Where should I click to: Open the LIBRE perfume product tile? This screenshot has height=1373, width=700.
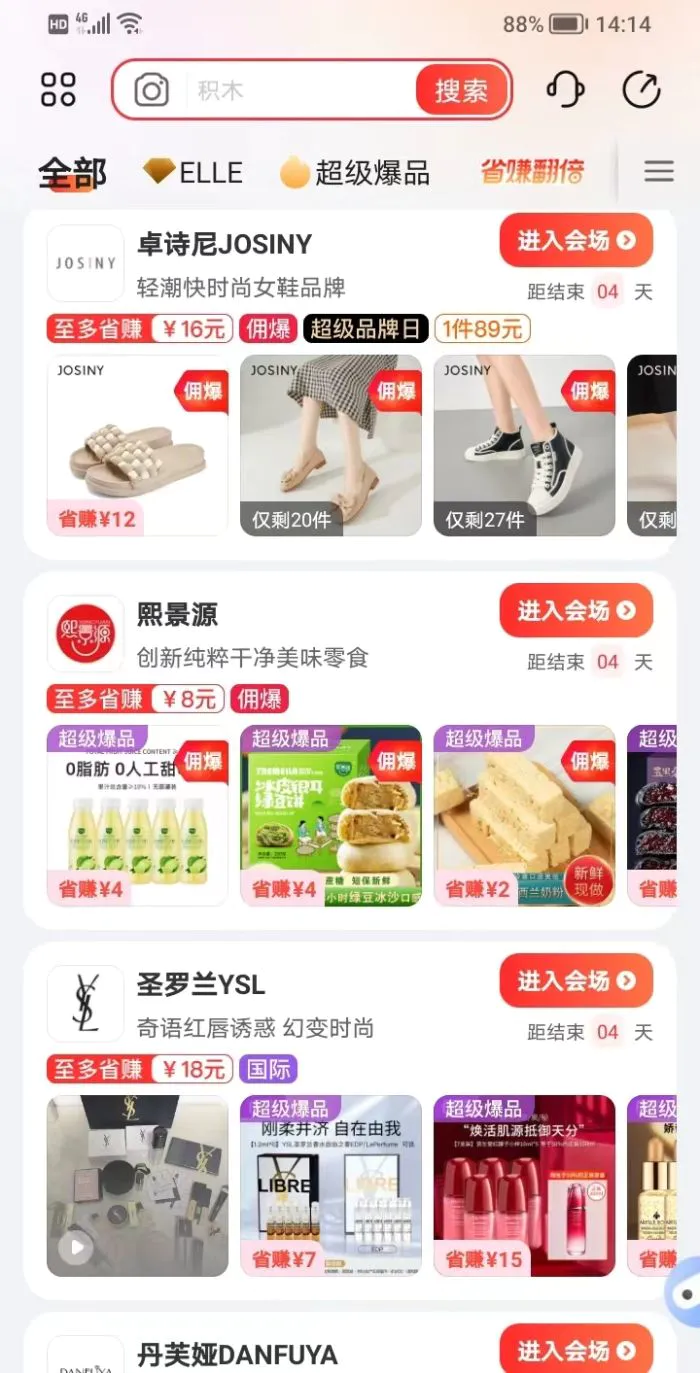coord(331,1185)
